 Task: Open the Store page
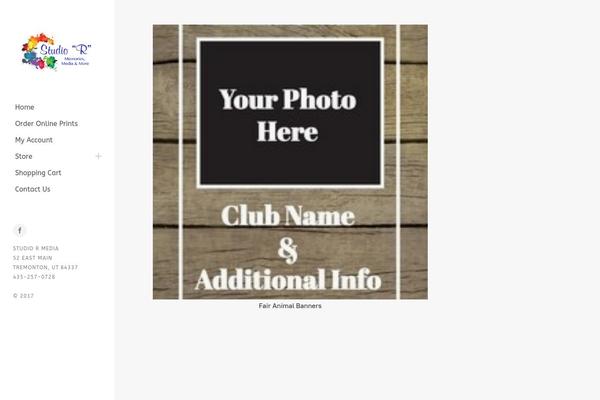click(x=23, y=156)
